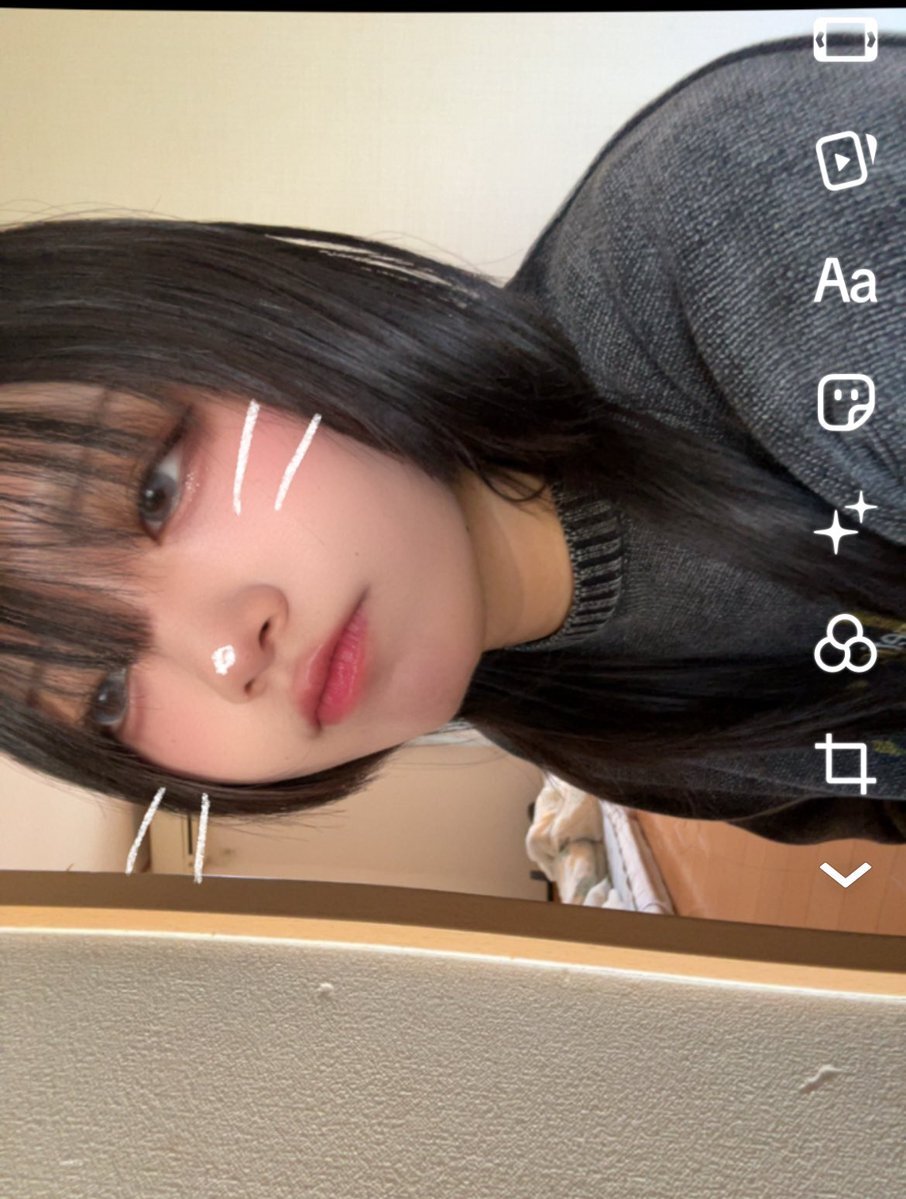Add text with the Aa tool
The height and width of the screenshot is (1199, 906).
[x=845, y=281]
